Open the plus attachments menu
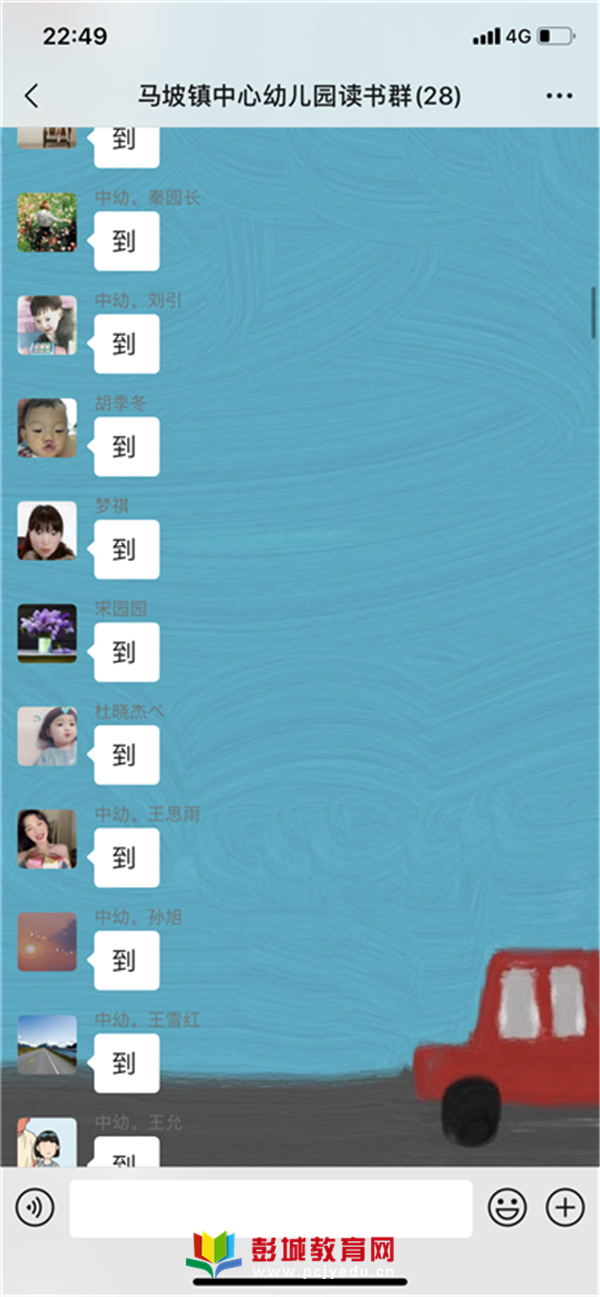 click(565, 1208)
